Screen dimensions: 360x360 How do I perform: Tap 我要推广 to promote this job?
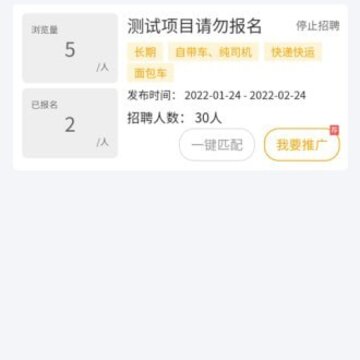pyautogui.click(x=302, y=145)
